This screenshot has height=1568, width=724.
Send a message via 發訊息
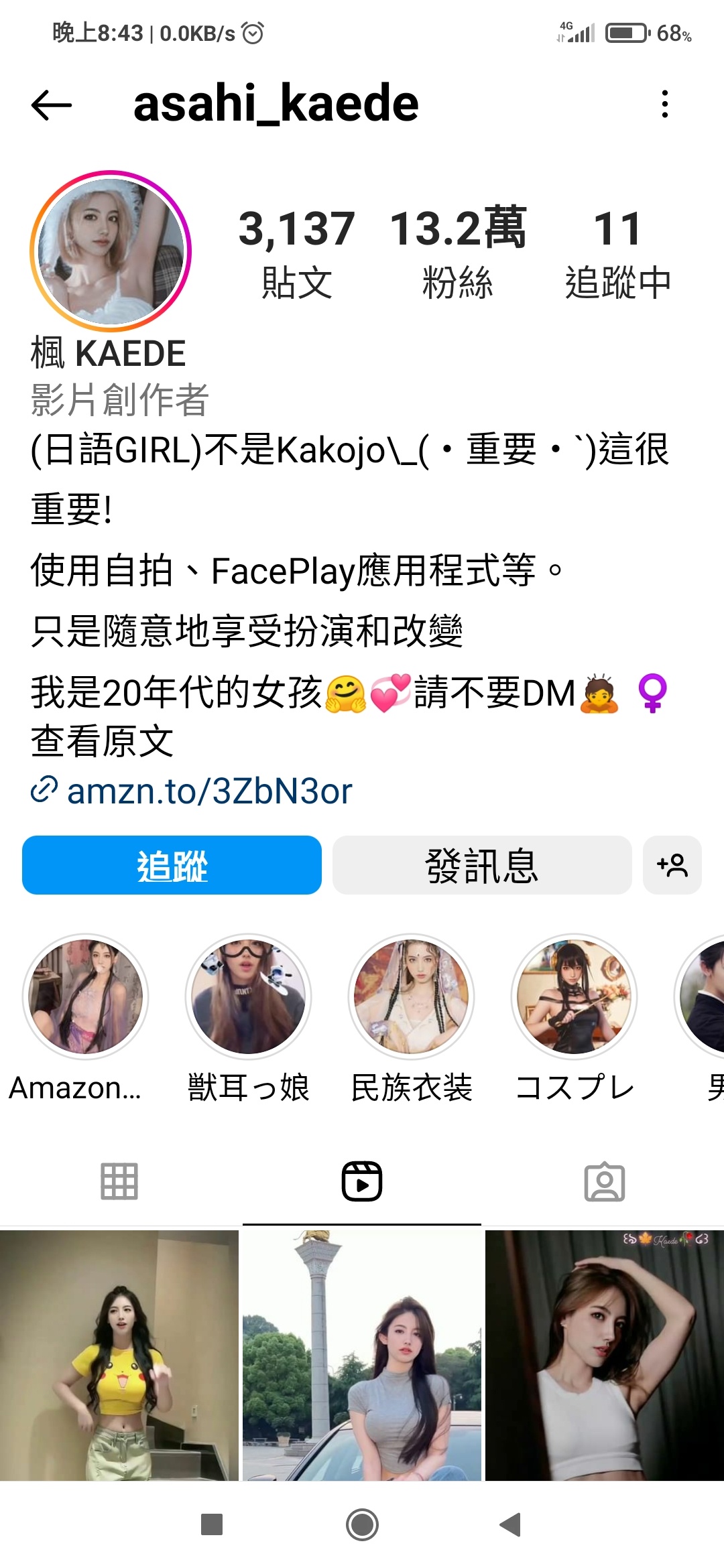[x=482, y=865]
